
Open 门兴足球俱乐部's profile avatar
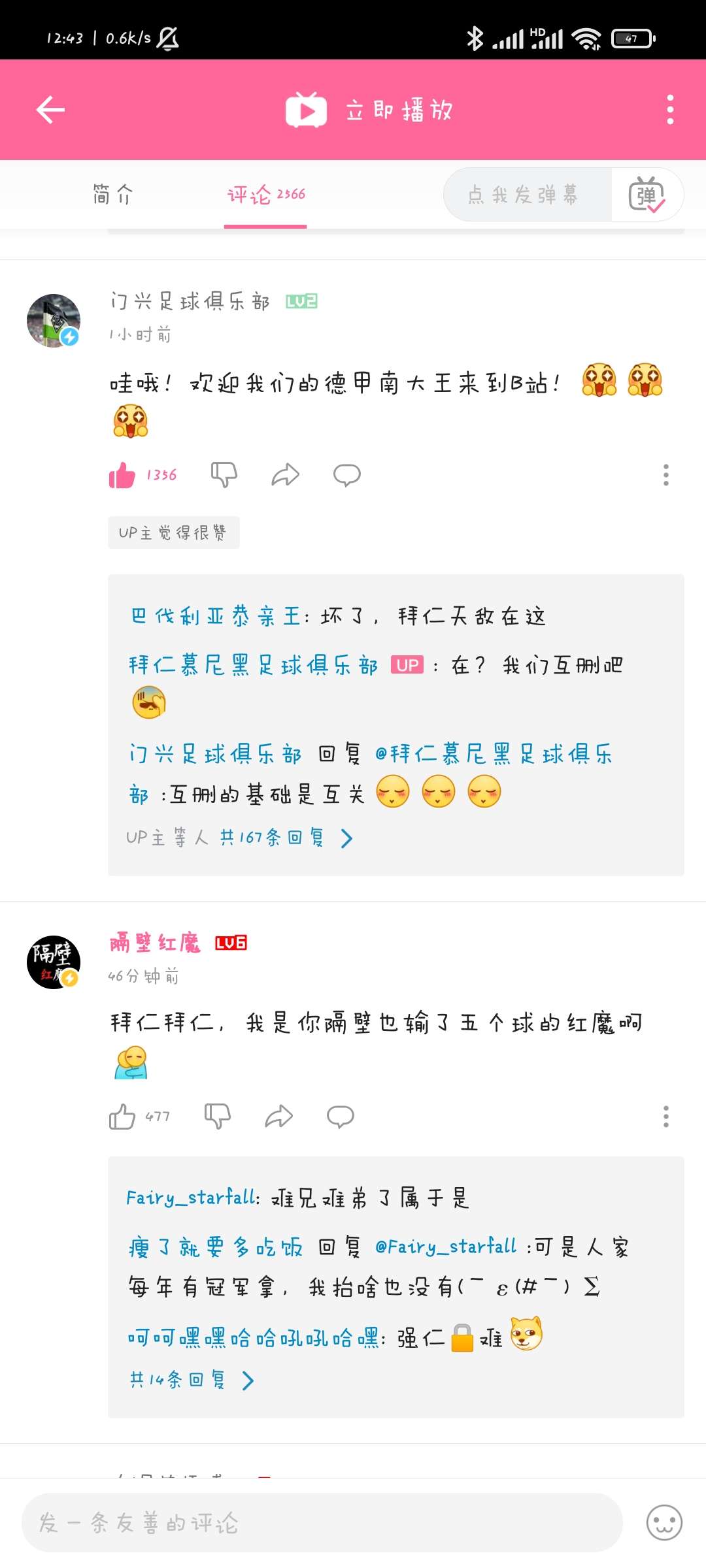(x=54, y=320)
